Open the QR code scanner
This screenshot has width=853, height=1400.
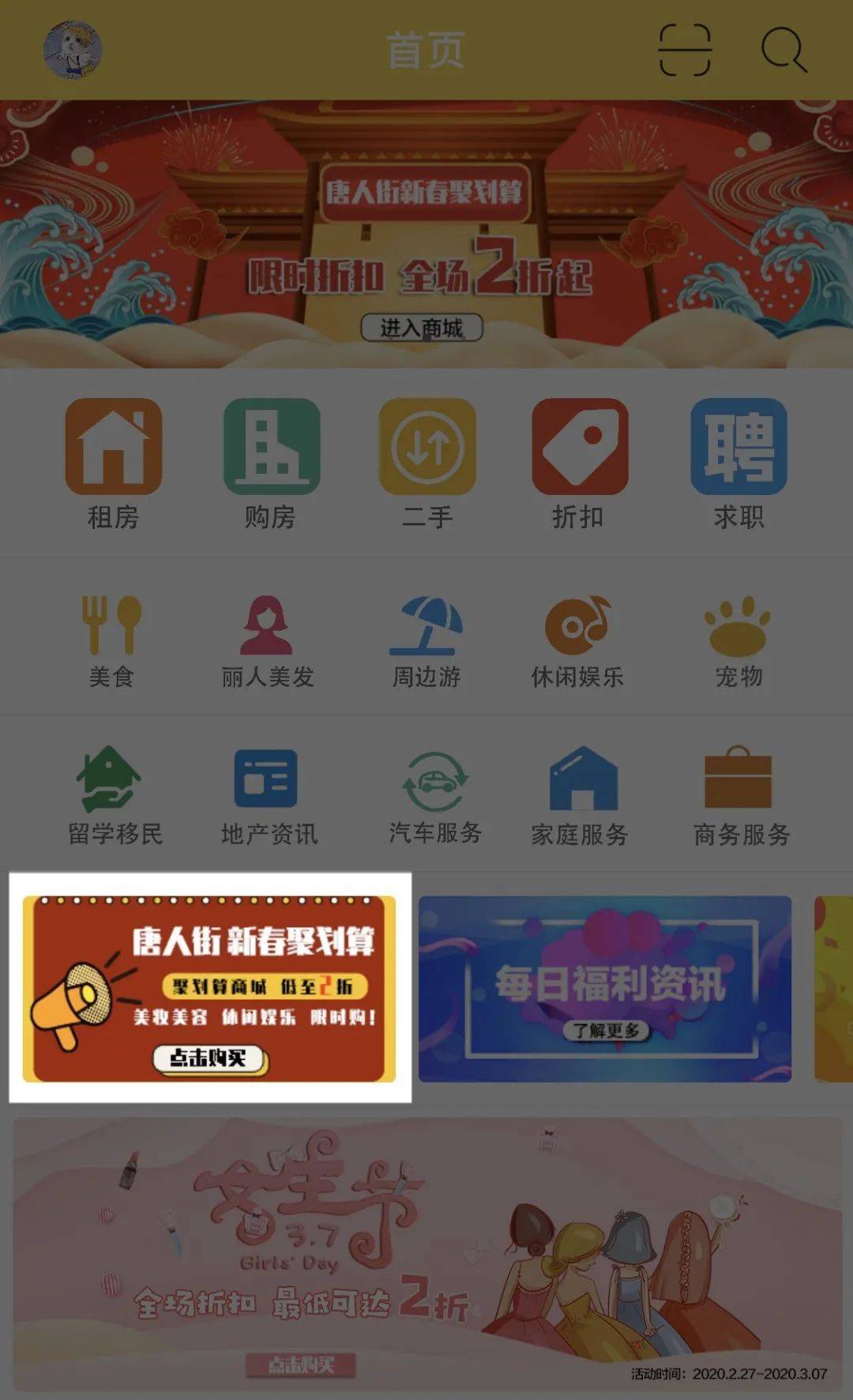tap(684, 50)
